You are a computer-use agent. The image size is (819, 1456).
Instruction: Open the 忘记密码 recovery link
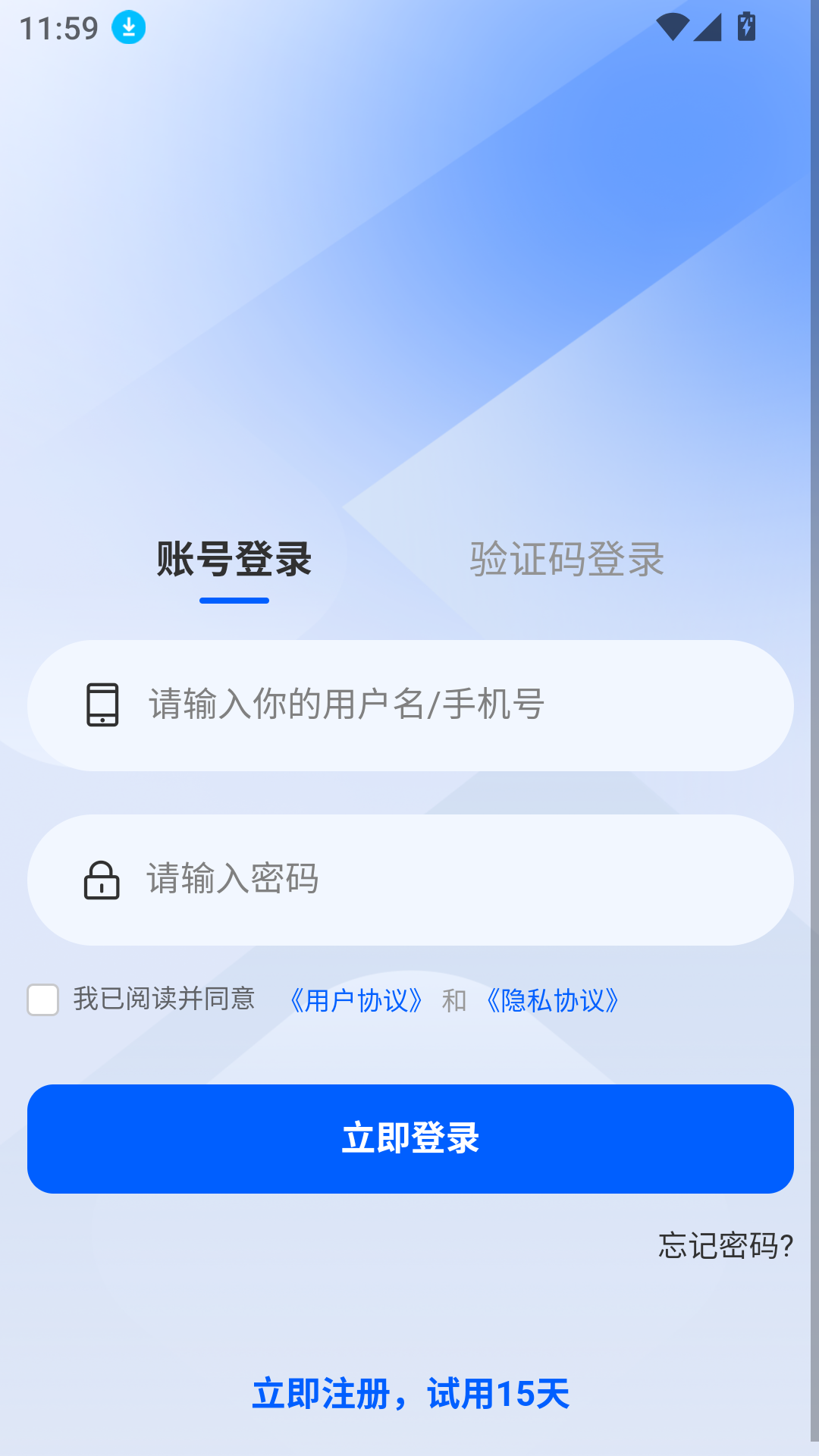coord(725,1244)
